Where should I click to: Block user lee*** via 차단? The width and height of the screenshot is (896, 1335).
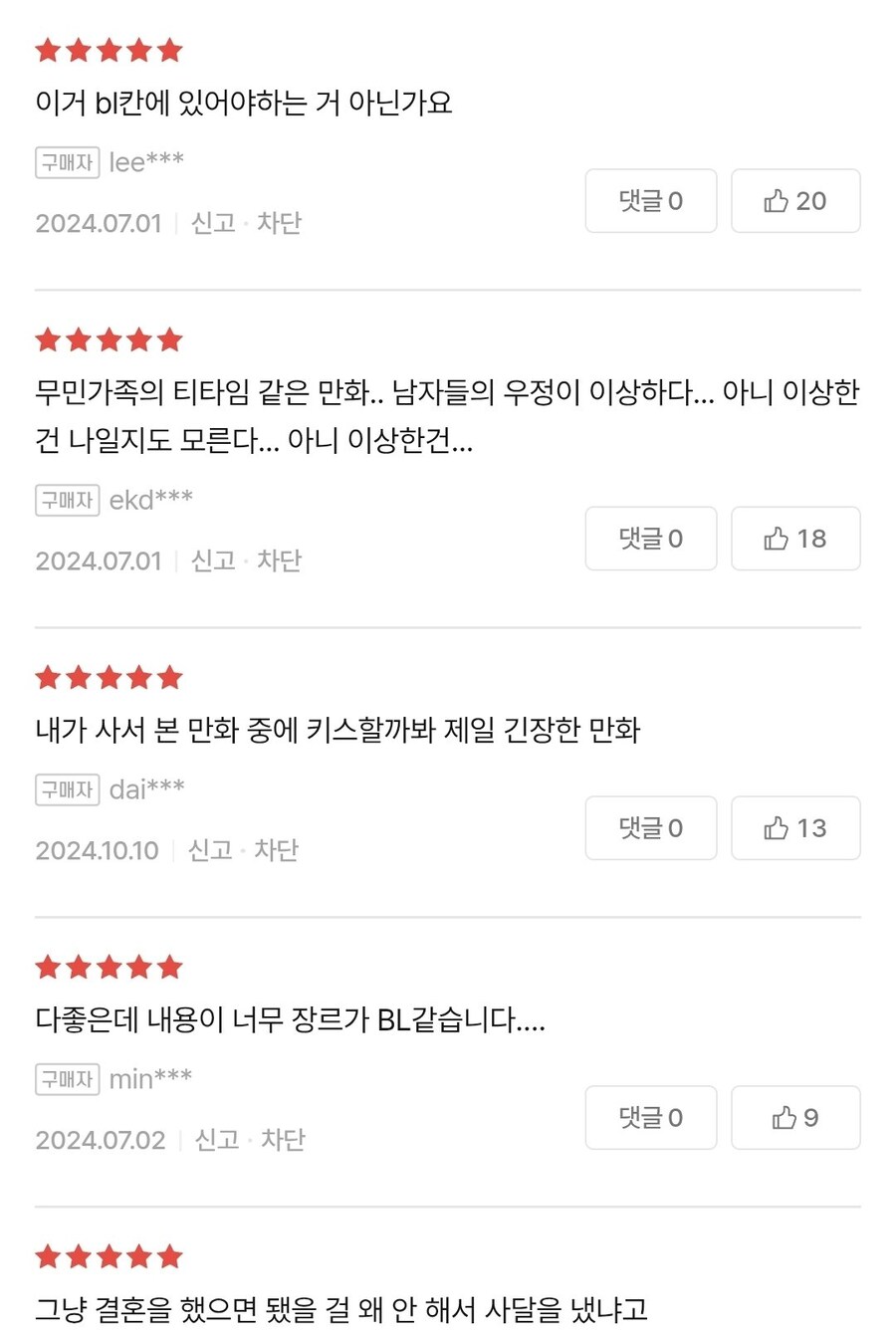point(279,223)
